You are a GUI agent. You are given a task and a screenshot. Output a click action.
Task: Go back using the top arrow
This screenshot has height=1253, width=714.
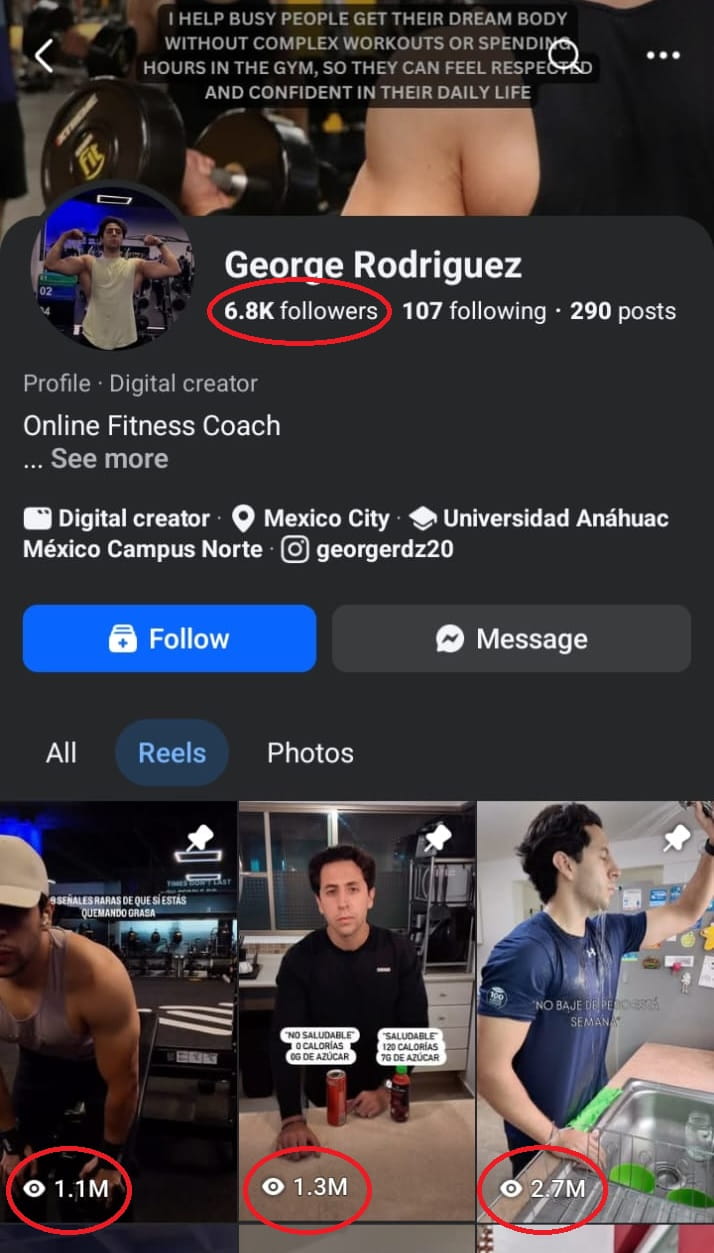pyautogui.click(x=43, y=56)
